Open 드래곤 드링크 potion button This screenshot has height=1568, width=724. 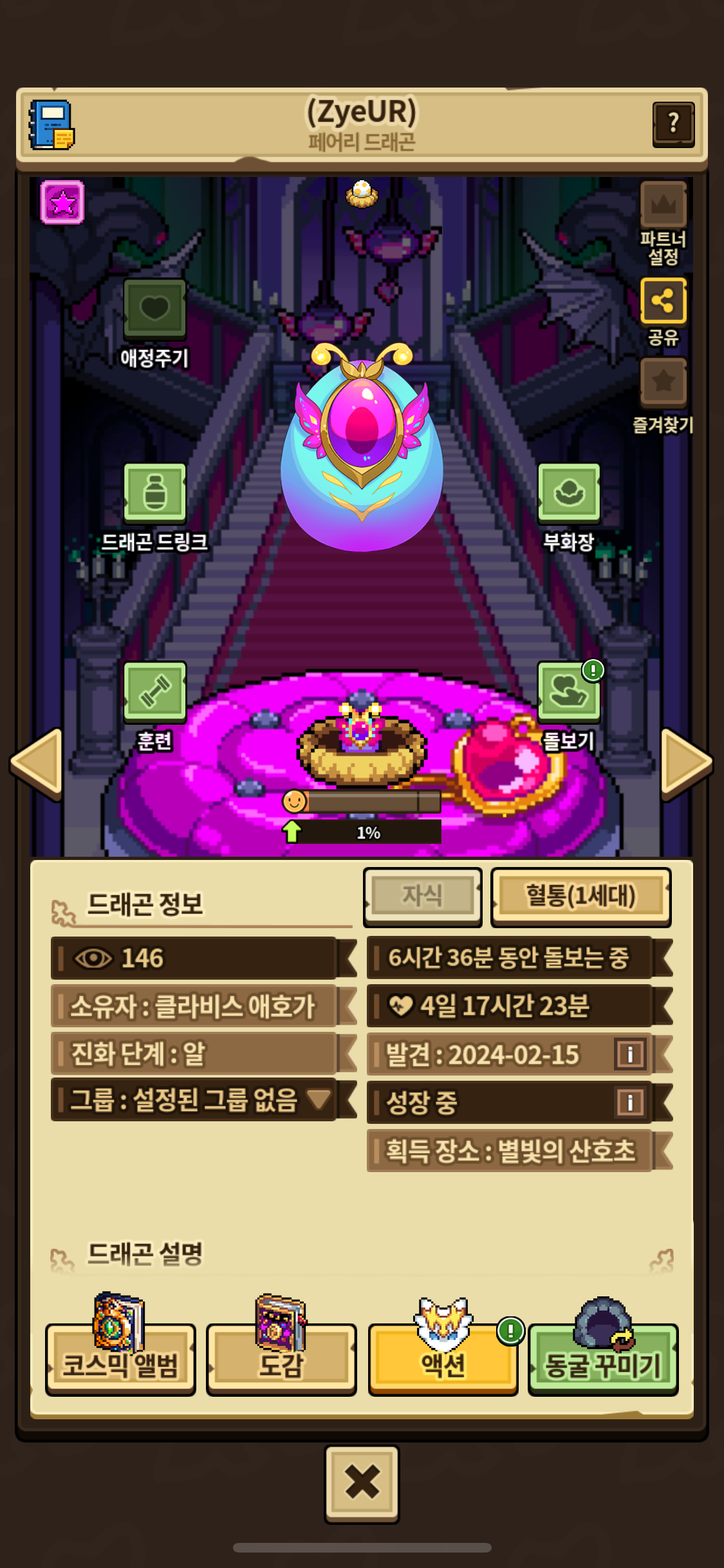click(154, 507)
